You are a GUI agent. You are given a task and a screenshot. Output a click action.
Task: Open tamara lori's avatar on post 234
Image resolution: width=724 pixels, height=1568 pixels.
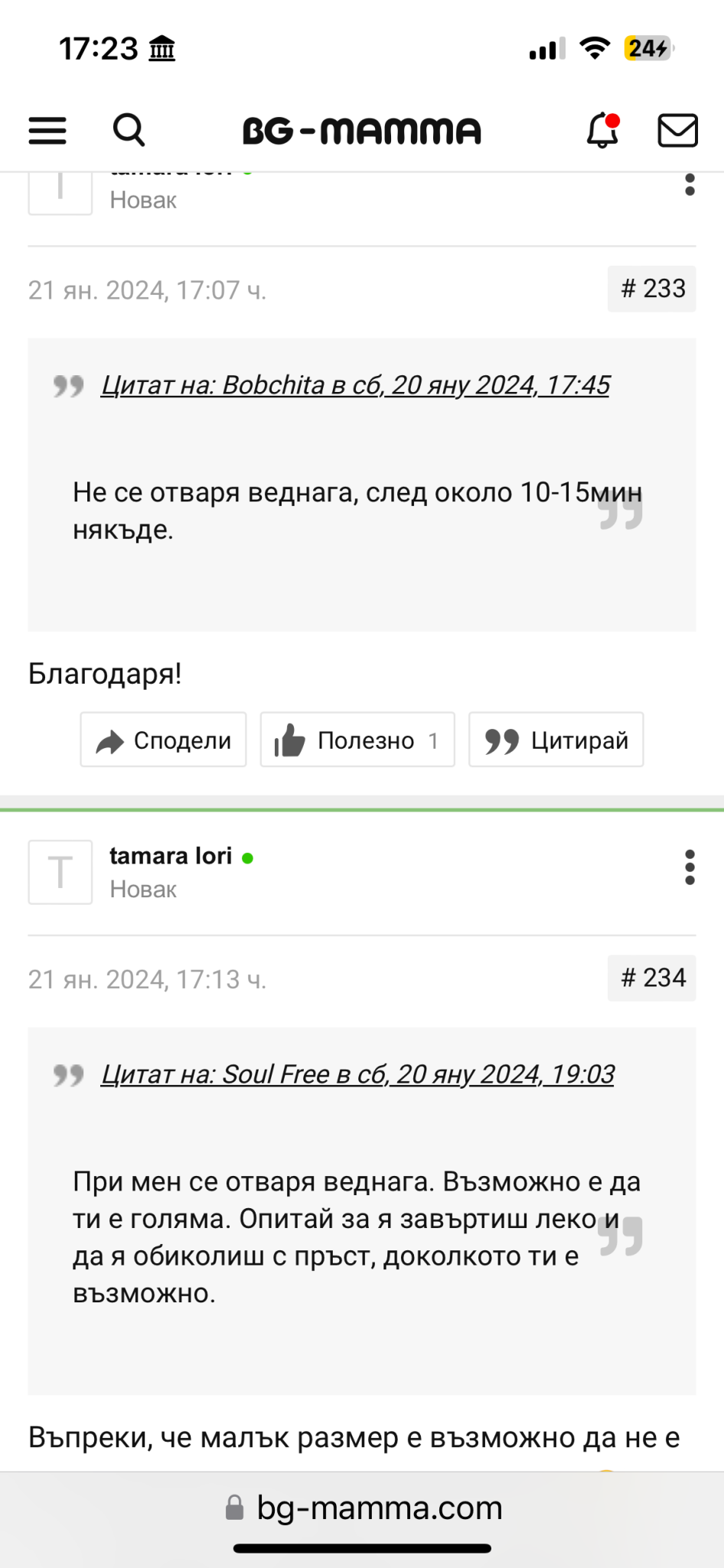click(60, 872)
